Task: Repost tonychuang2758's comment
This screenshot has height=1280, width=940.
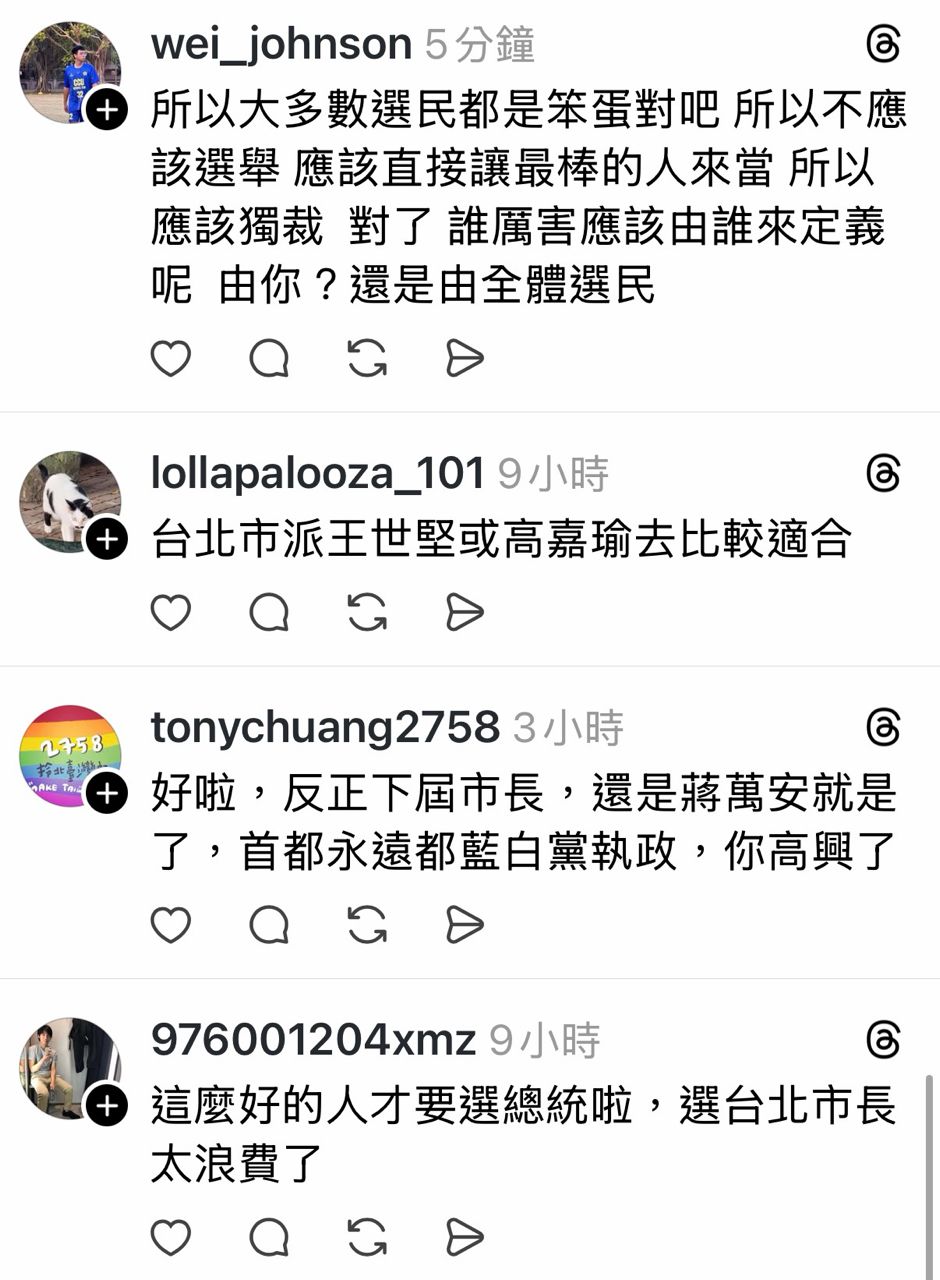Action: click(367, 926)
